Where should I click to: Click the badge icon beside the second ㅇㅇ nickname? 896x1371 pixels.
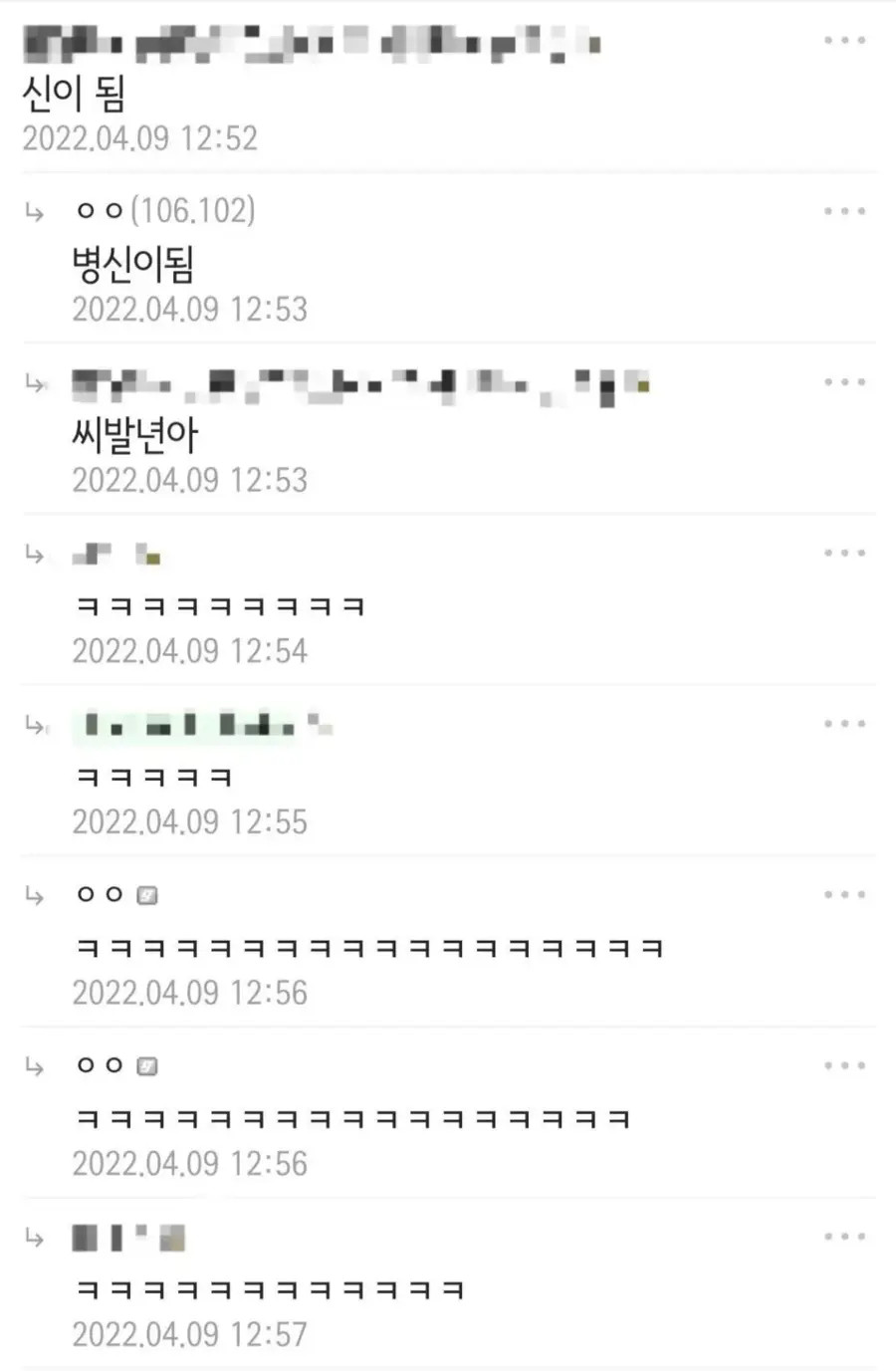147,1065
